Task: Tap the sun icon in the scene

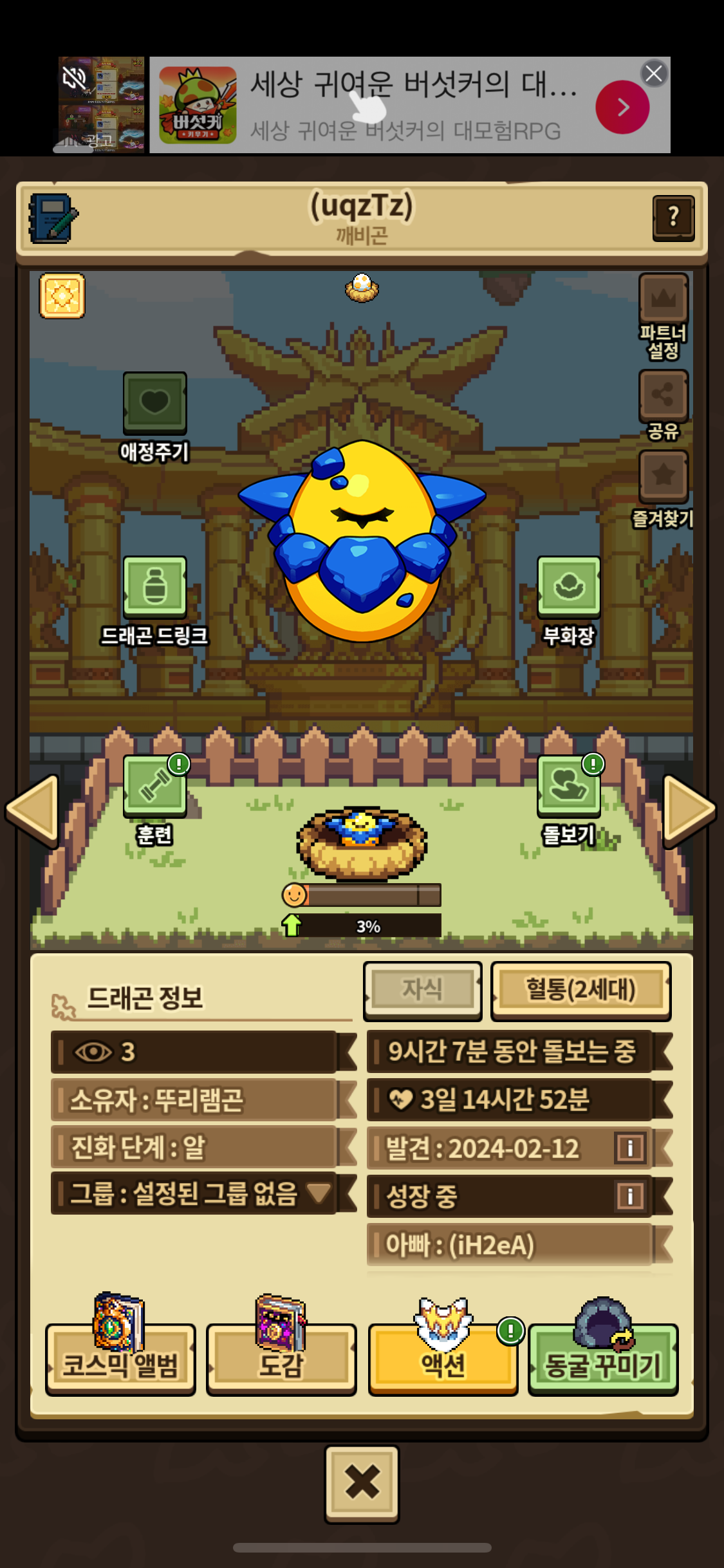Action: [x=62, y=296]
